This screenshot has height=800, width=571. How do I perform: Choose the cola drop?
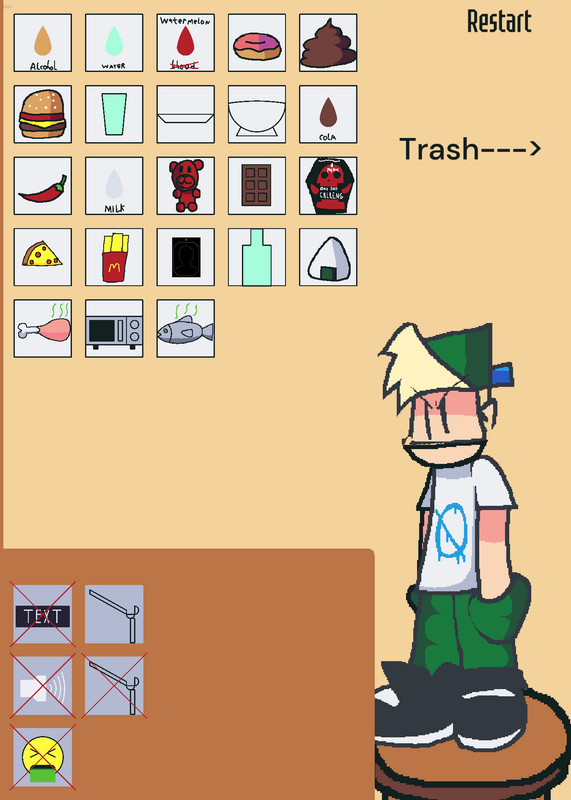(328, 114)
